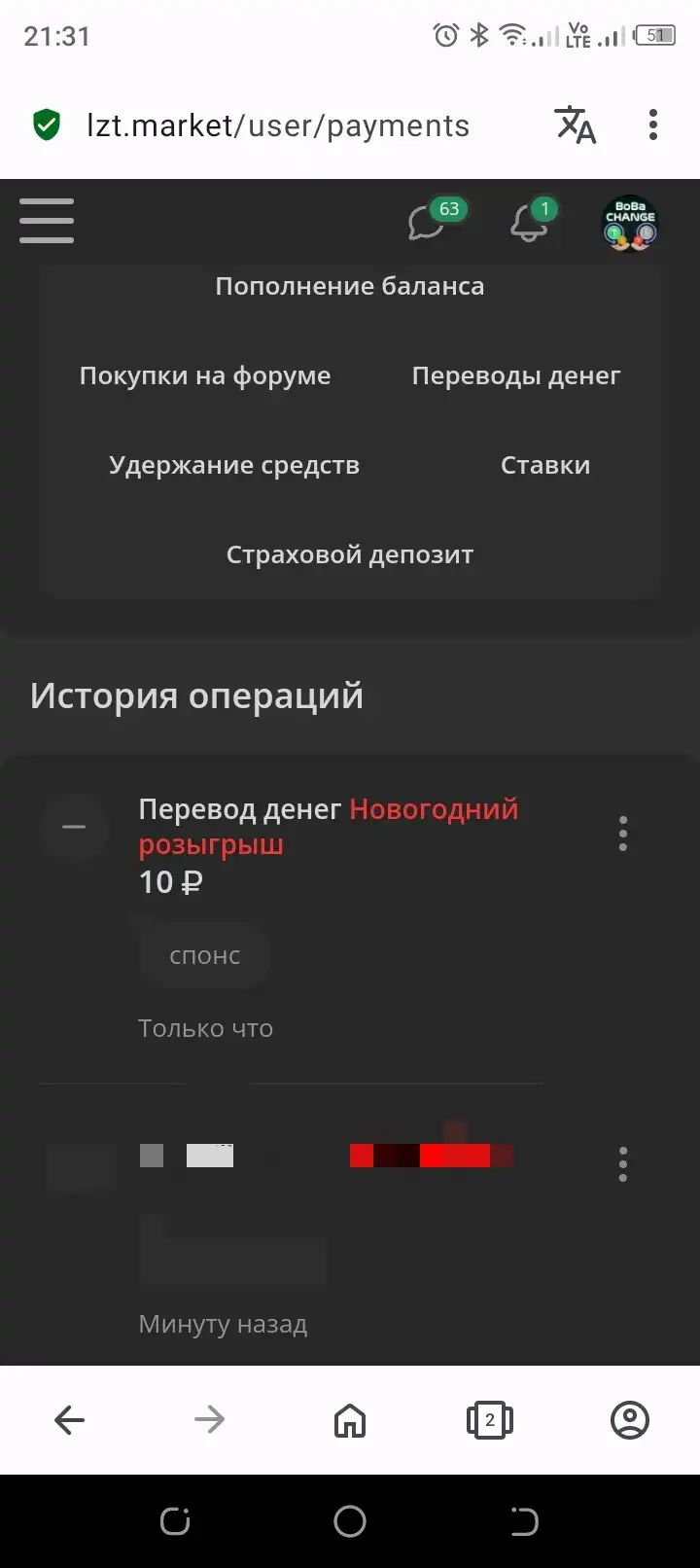Viewport: 700px width, 1568px height.
Task: Go to the browser home page
Action: click(350, 1420)
